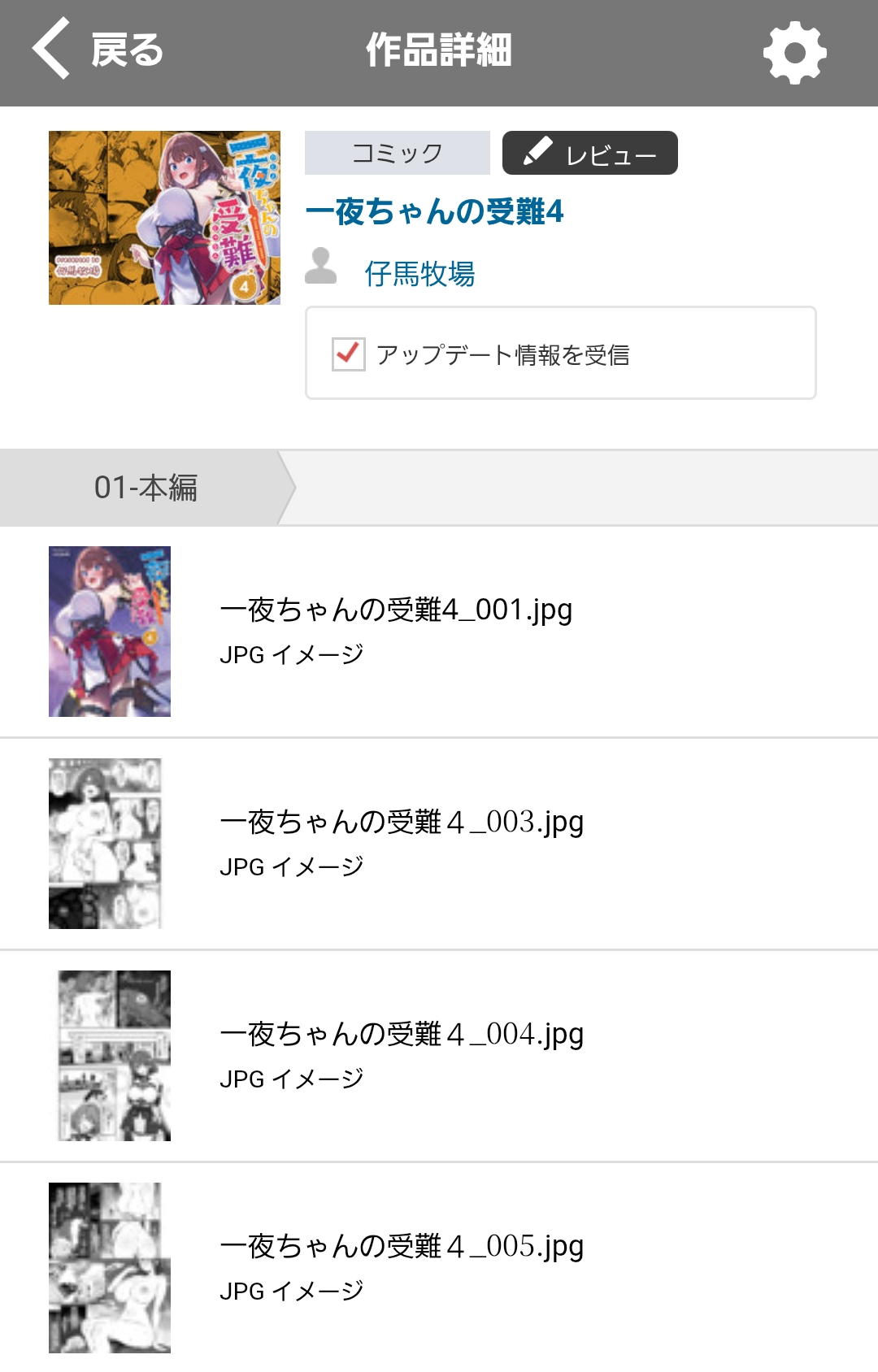This screenshot has height=1372, width=878.
Task: Open the settings gear
Action: [794, 53]
